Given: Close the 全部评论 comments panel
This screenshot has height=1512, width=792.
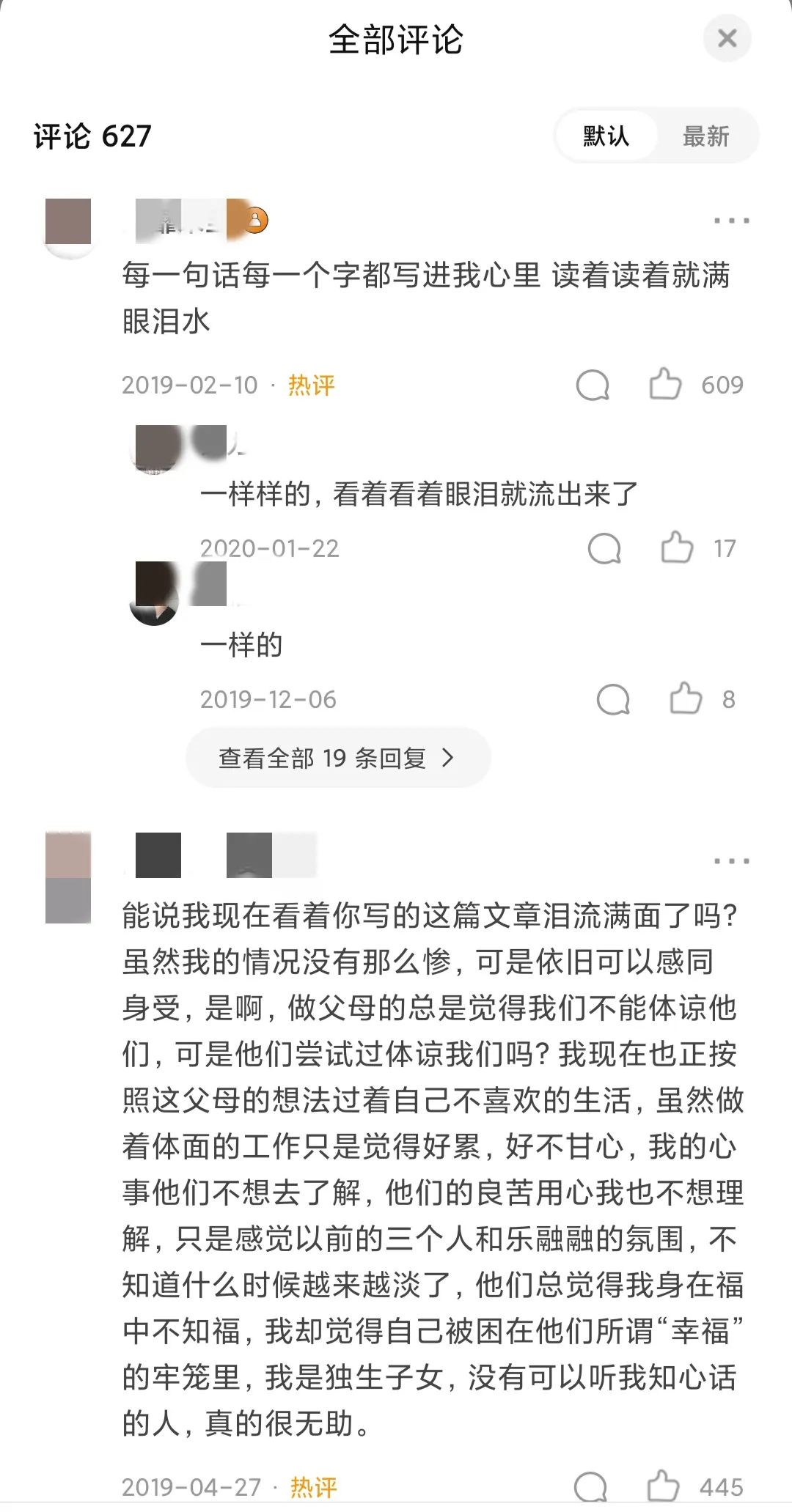Looking at the screenshot, I should pyautogui.click(x=727, y=38).
